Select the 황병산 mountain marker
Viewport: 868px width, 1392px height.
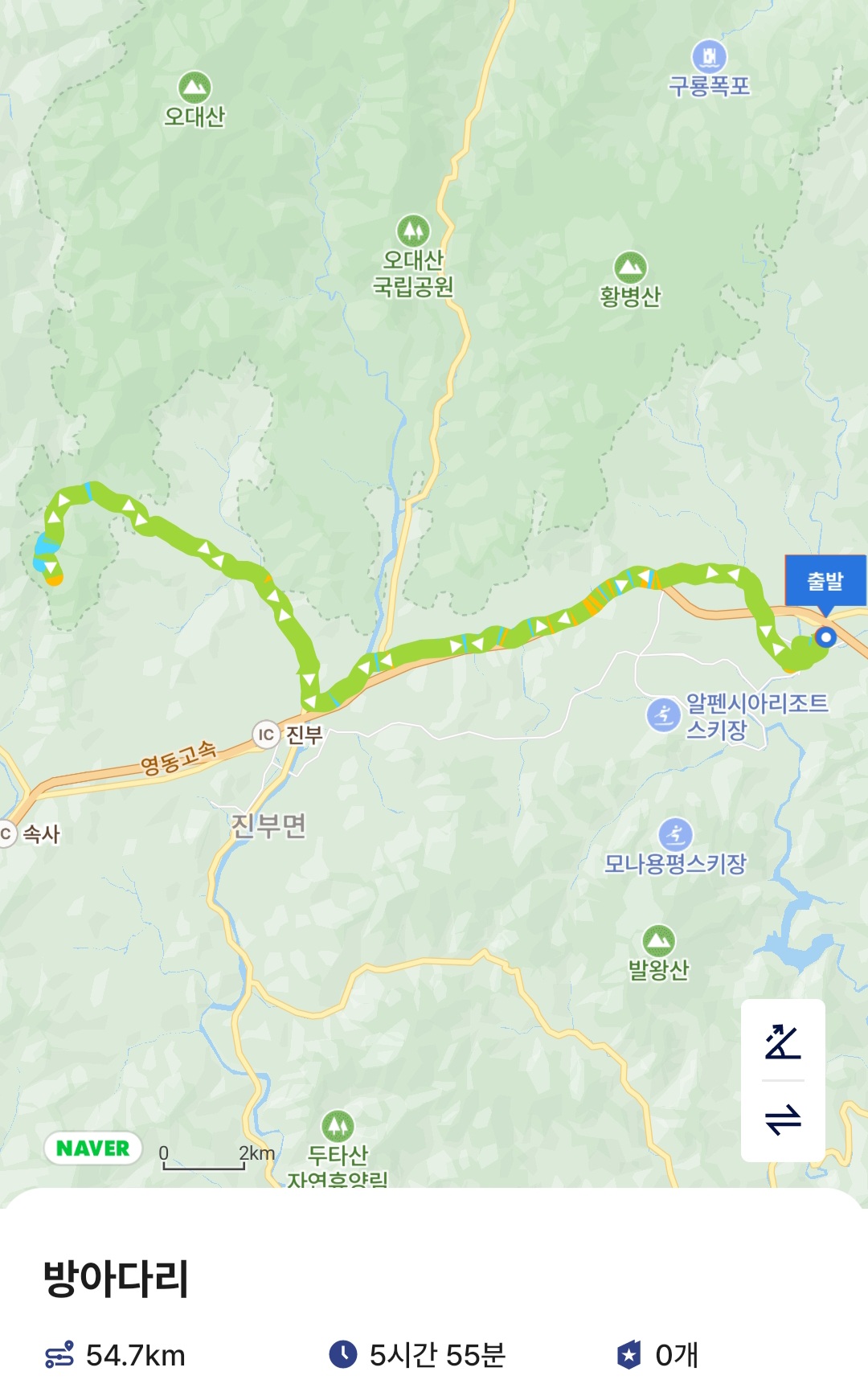630,268
